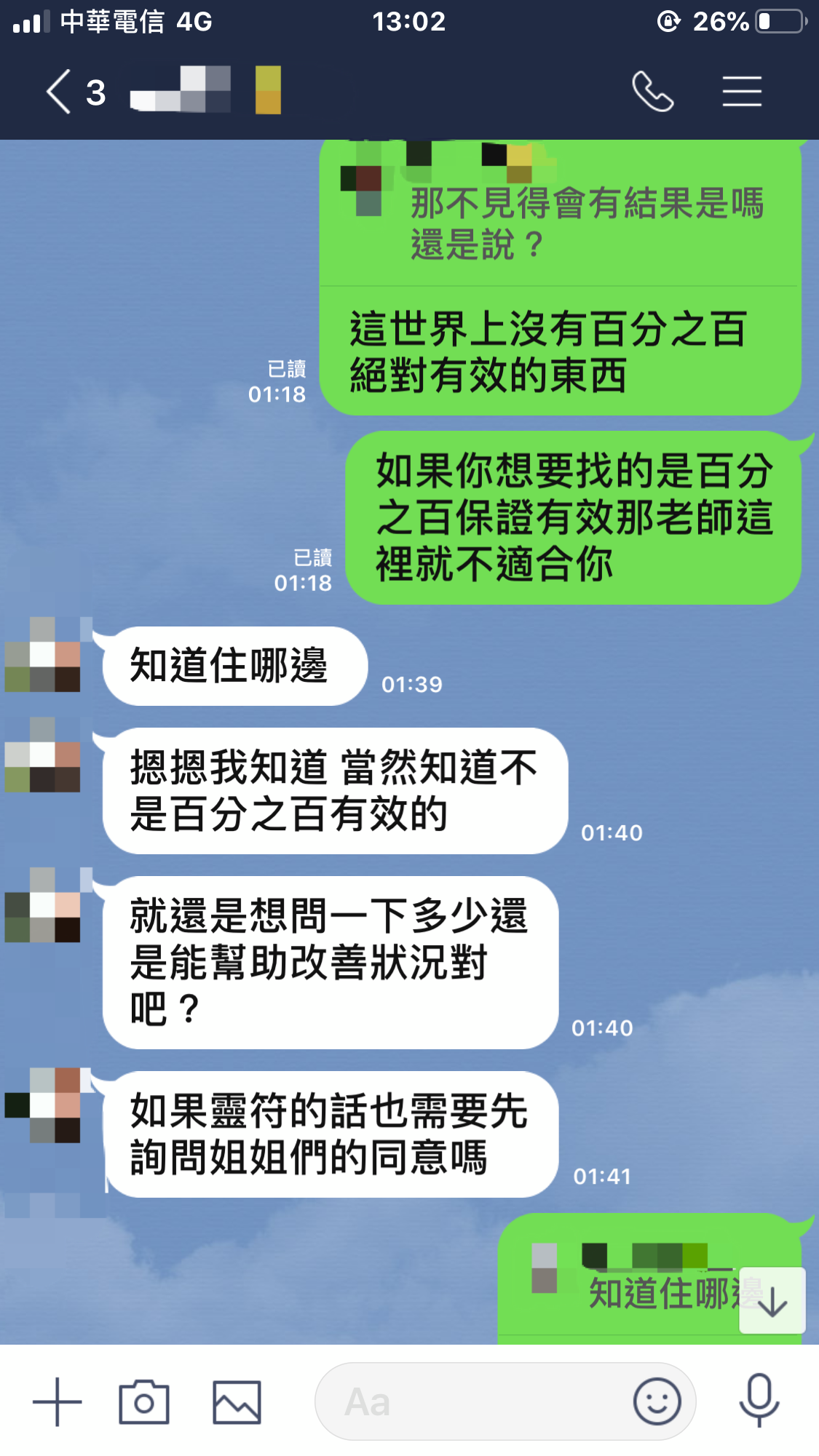Open the chat menu with three lines
819x1456 pixels.
click(742, 92)
